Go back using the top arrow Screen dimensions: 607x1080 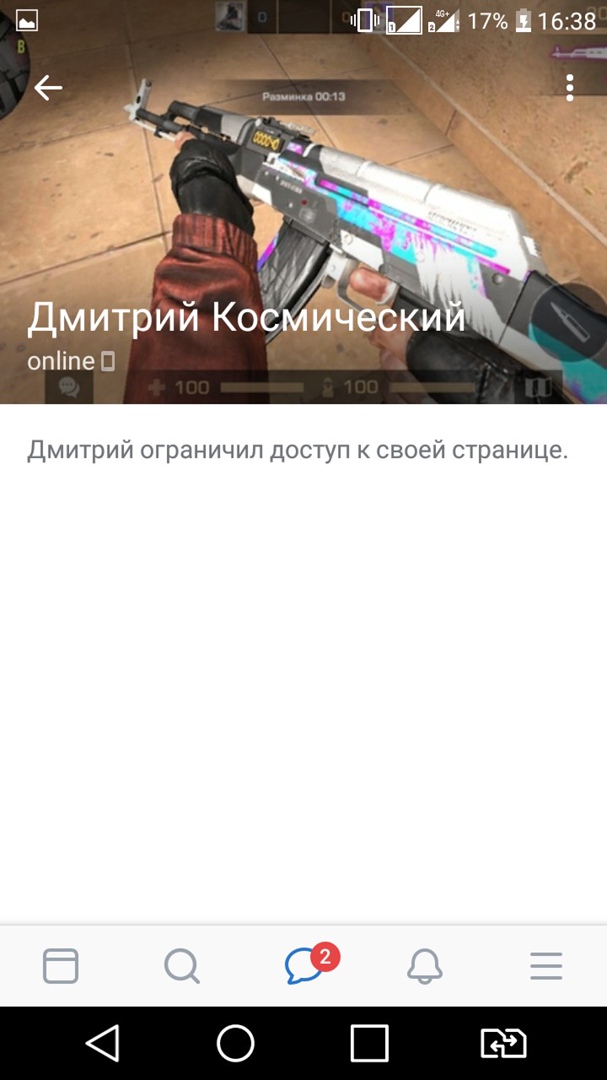48,88
